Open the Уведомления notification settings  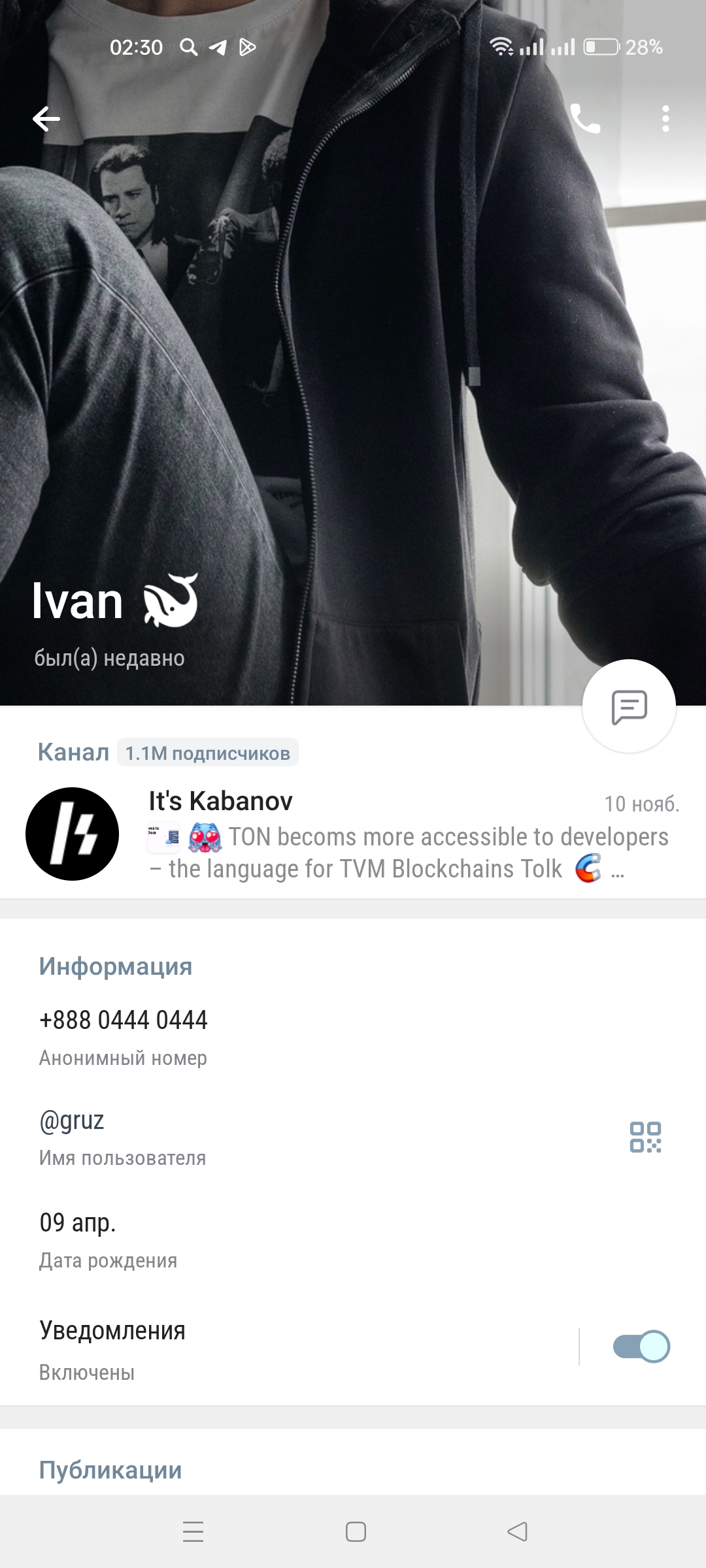tap(288, 1349)
